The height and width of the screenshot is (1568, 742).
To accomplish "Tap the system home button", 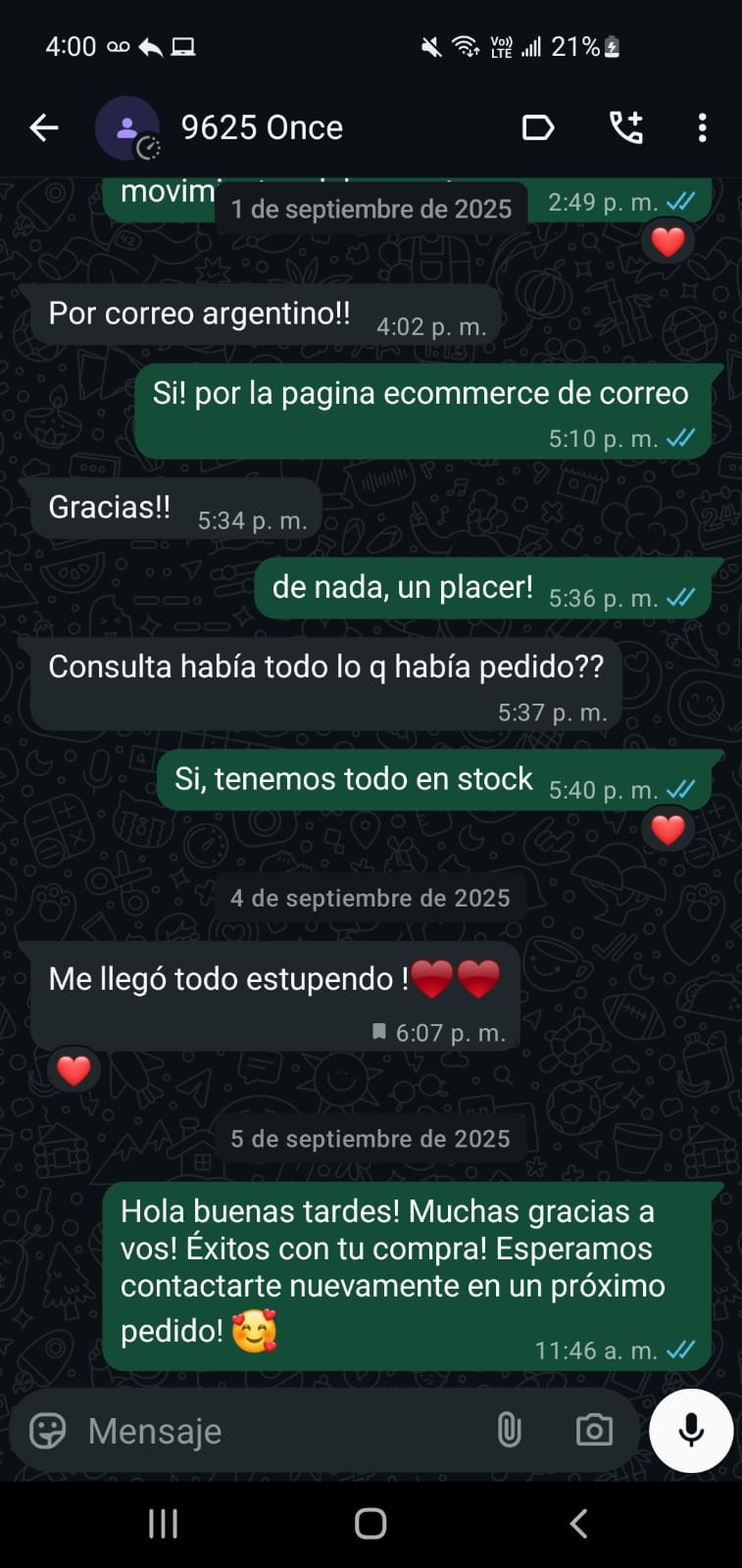I will coord(371,1523).
